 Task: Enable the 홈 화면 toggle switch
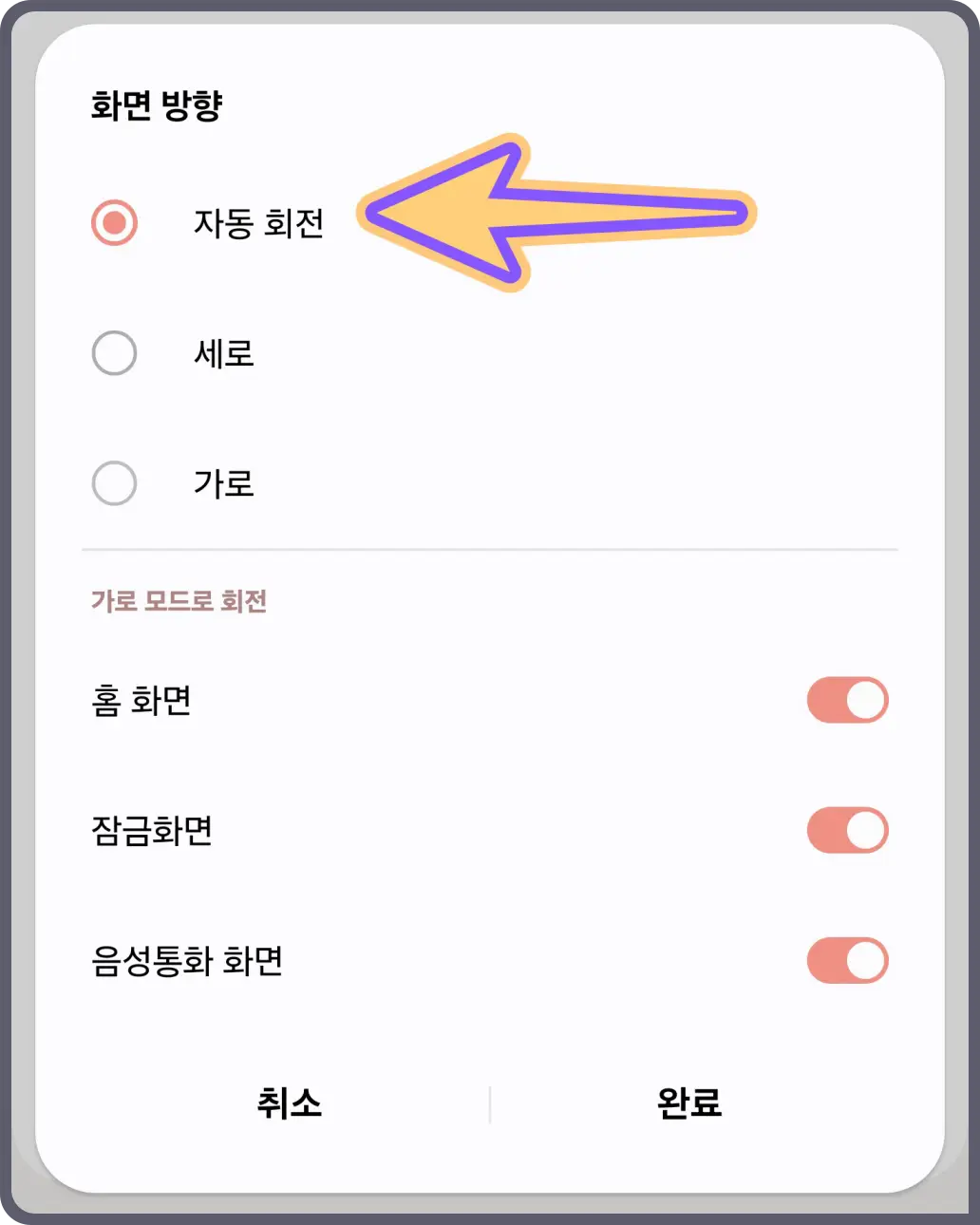[x=847, y=700]
